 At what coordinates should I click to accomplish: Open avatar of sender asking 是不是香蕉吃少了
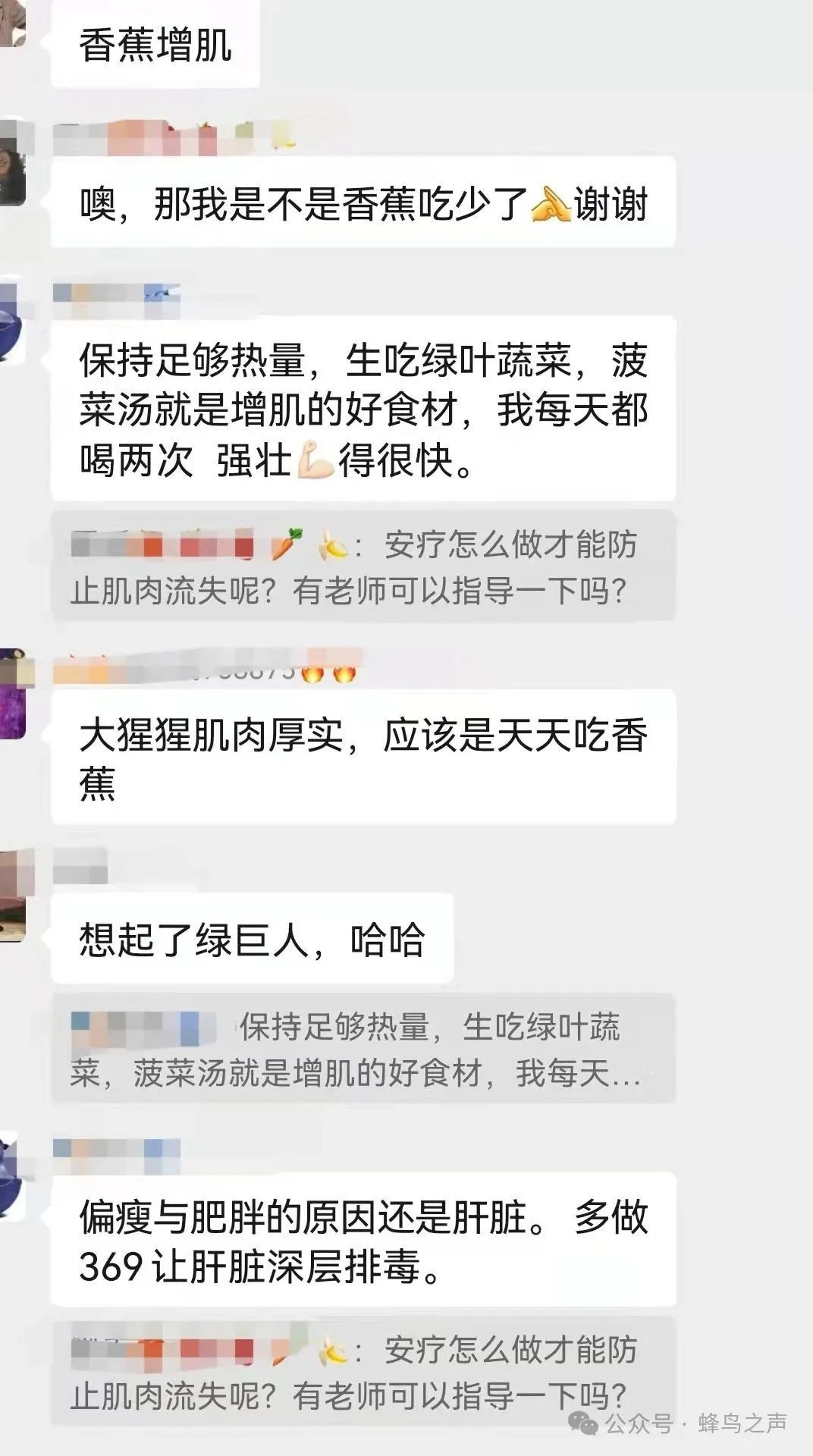pos(13,162)
